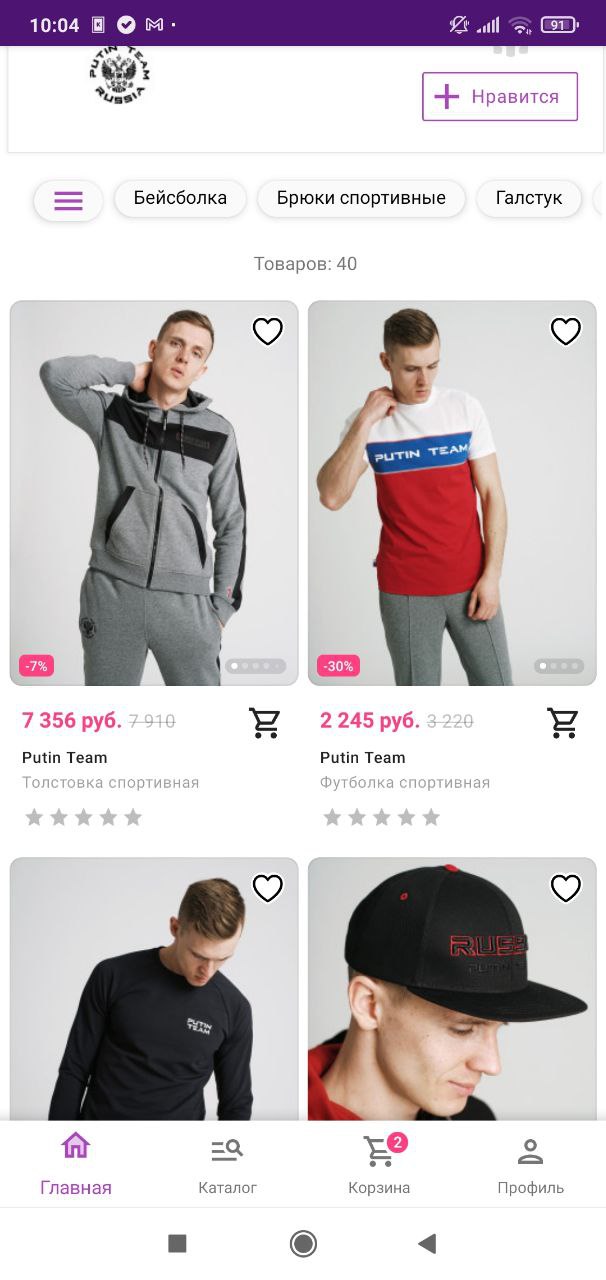Viewport: 606px width, 1280px height.
Task: Open the Корзина tab with 2 items
Action: click(x=379, y=1164)
